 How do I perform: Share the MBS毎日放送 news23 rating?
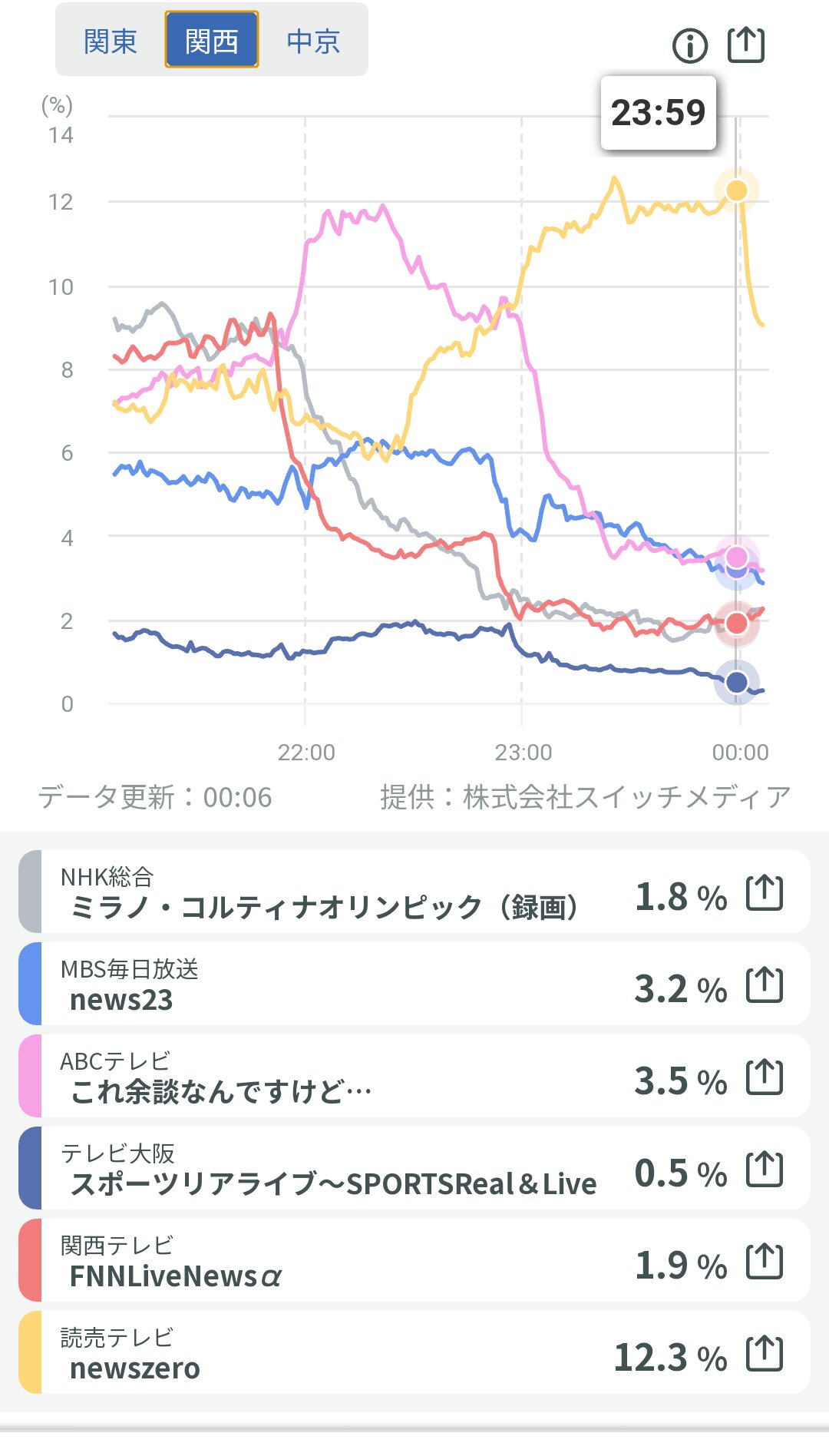click(x=765, y=985)
